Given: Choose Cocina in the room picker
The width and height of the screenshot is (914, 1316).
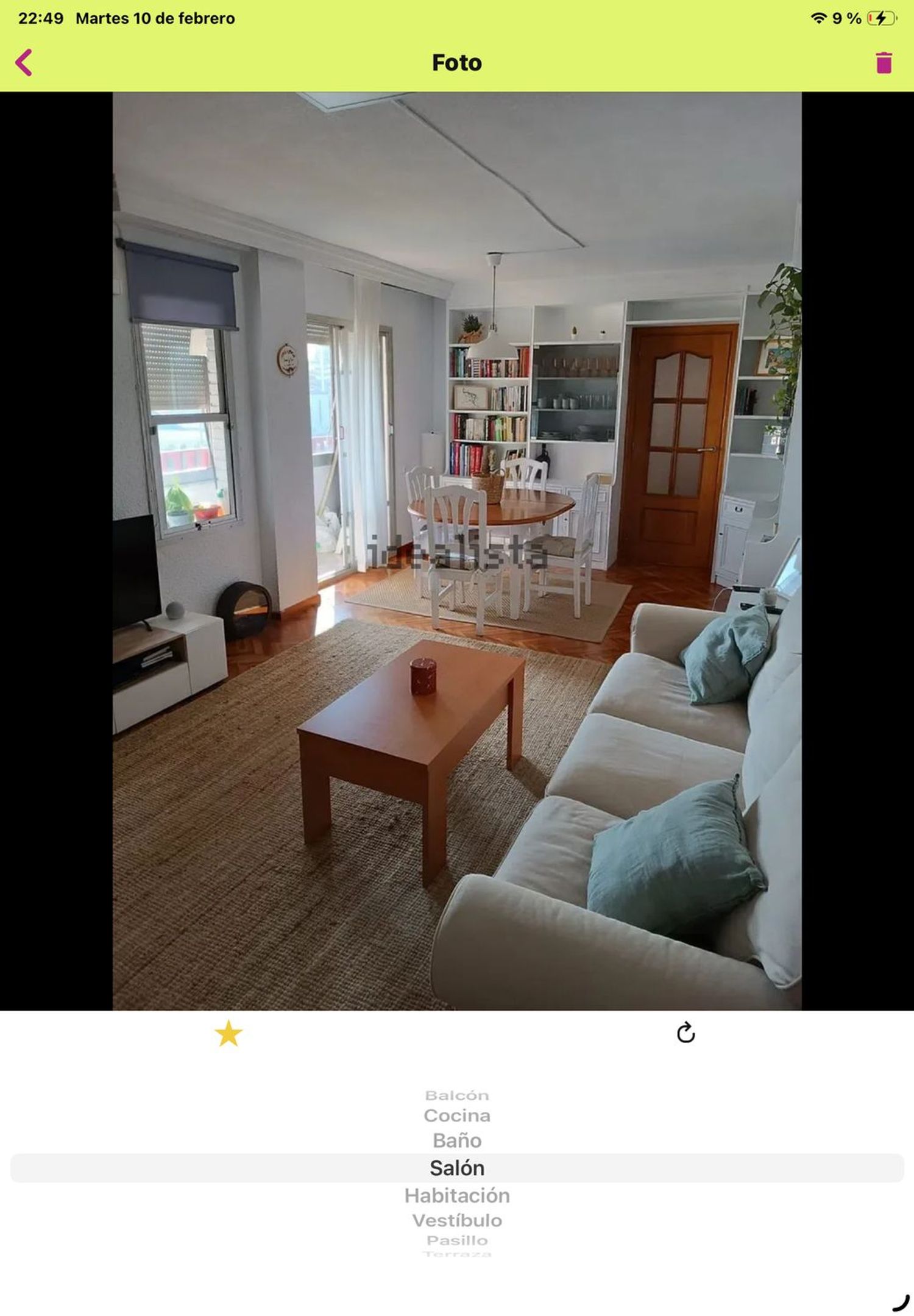Looking at the screenshot, I should [457, 1115].
